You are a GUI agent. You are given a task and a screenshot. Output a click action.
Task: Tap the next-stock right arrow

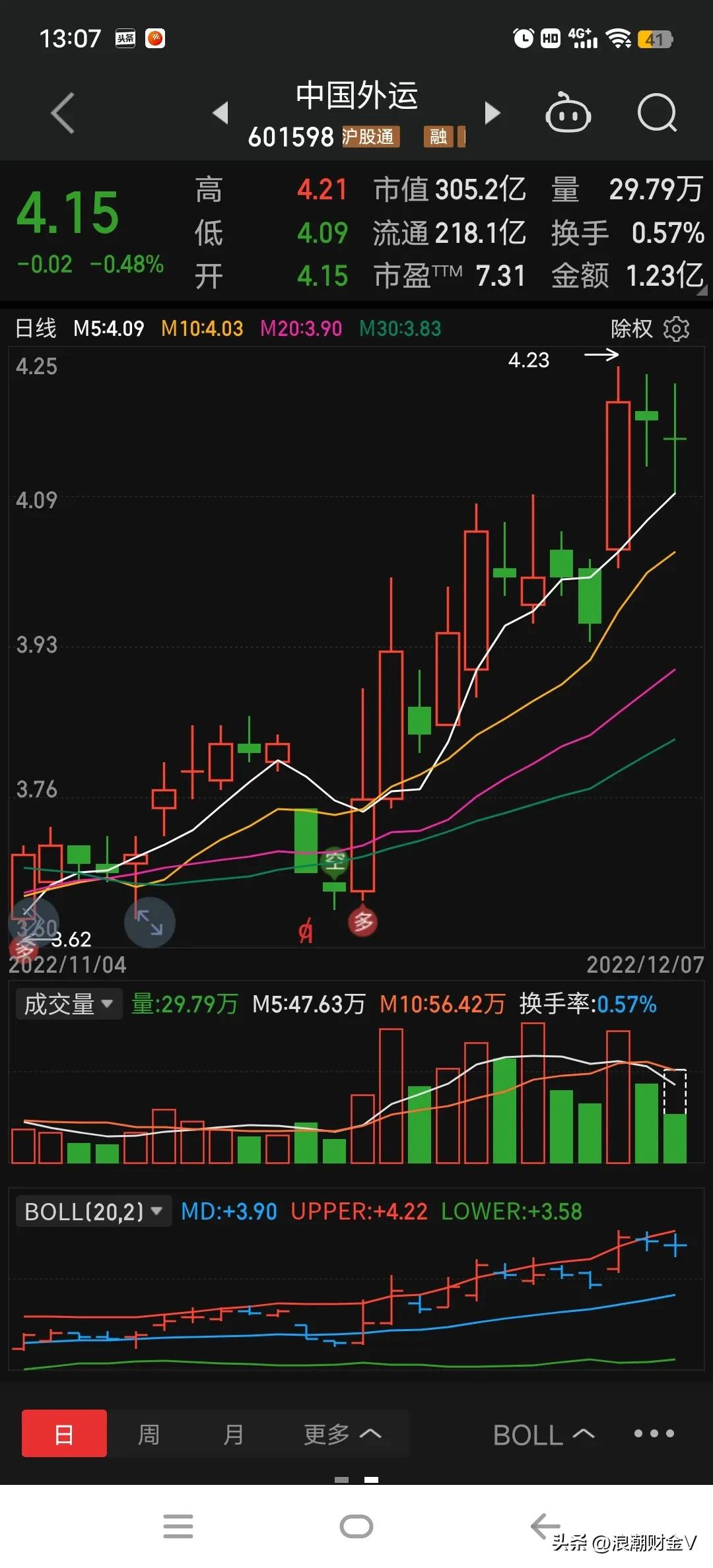[492, 114]
